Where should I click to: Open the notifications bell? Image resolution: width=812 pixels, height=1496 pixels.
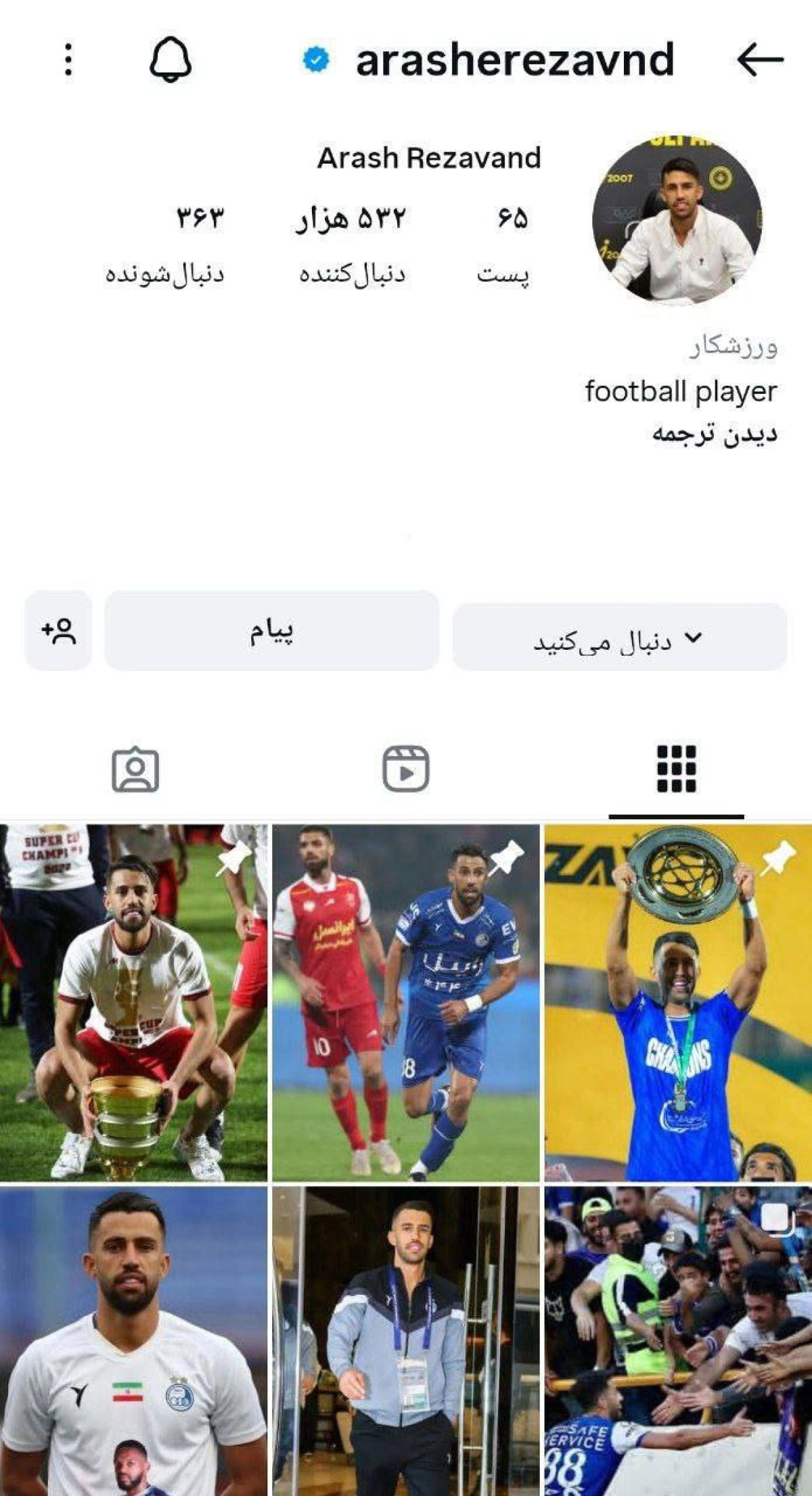pos(171,60)
